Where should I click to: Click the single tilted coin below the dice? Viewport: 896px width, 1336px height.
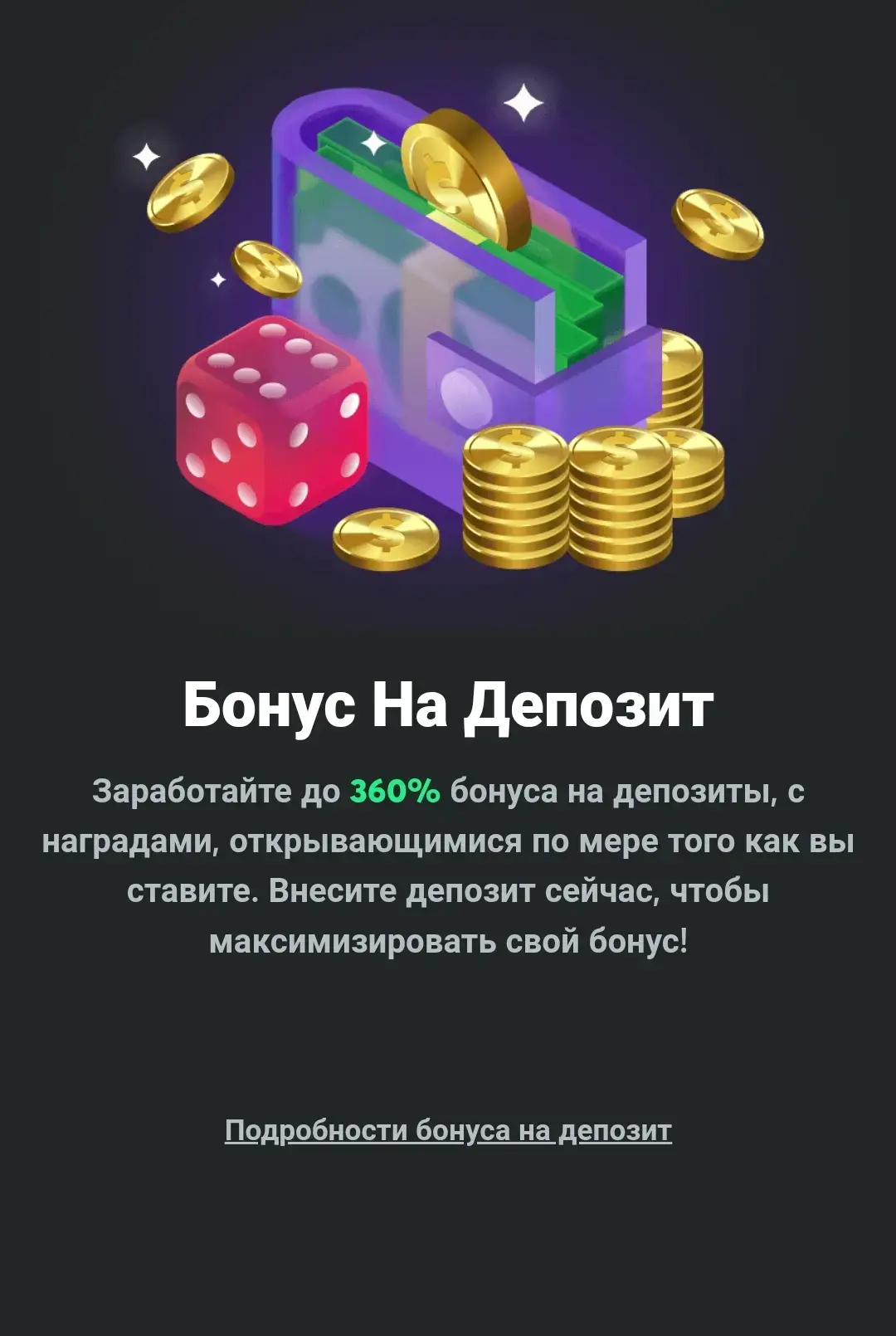(x=386, y=535)
